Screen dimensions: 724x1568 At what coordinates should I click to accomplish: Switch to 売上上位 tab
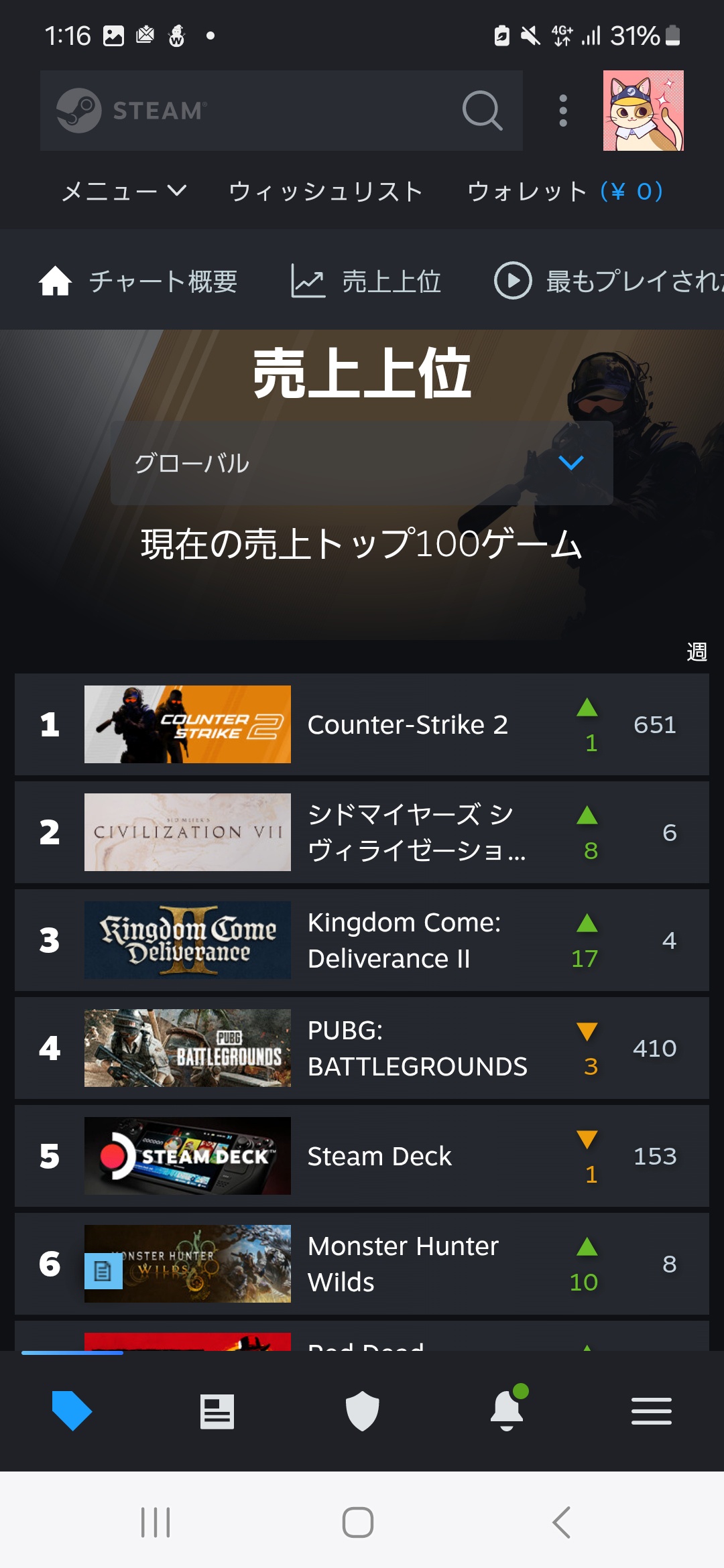[366, 281]
